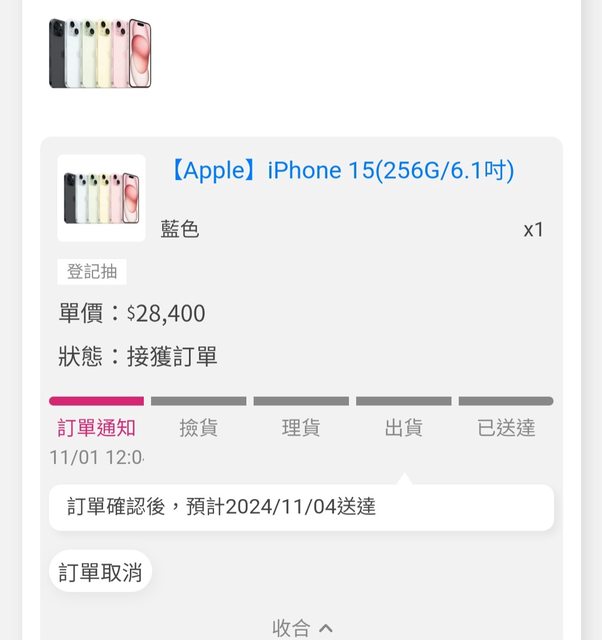Viewport: 602px width, 640px height.
Task: Collapse the order details with 收合
Action: [302, 627]
